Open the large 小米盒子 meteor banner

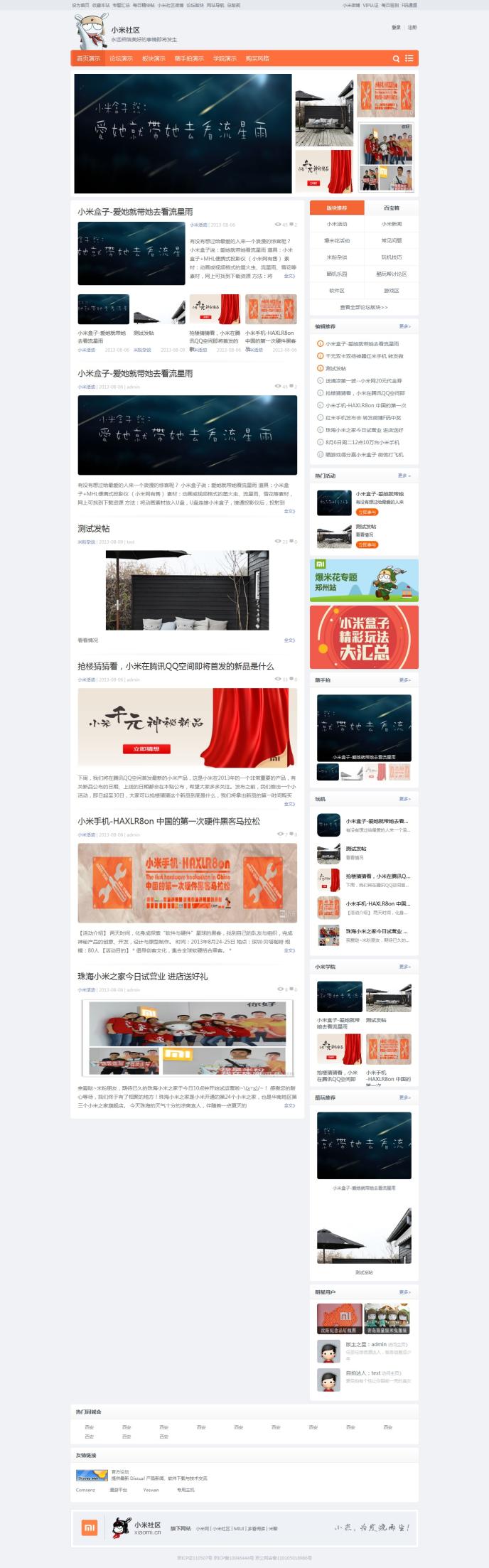[183, 134]
